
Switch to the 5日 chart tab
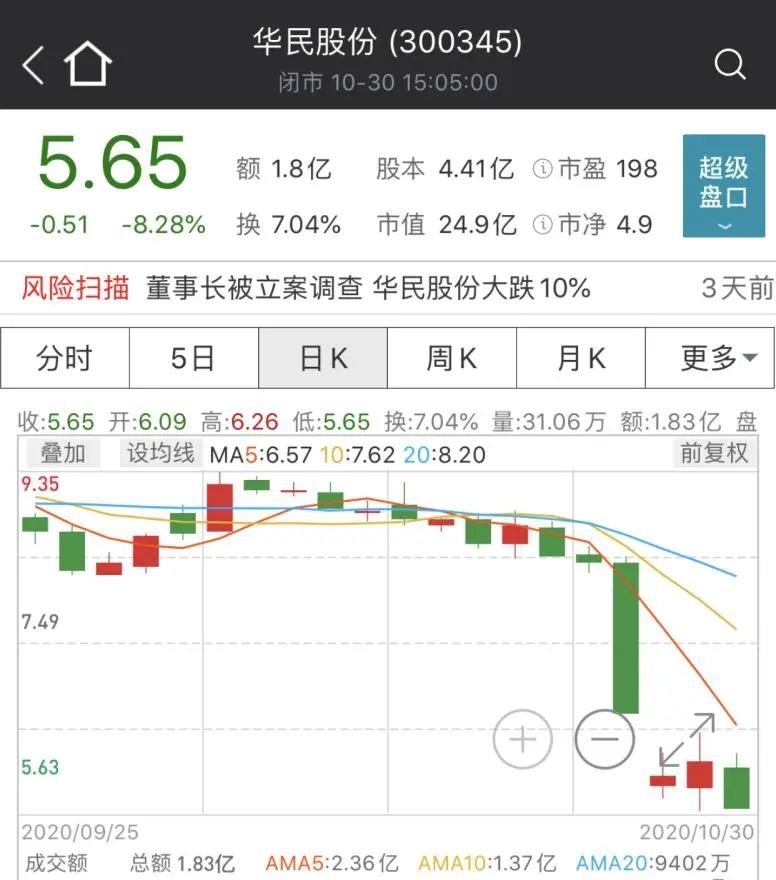click(193, 358)
